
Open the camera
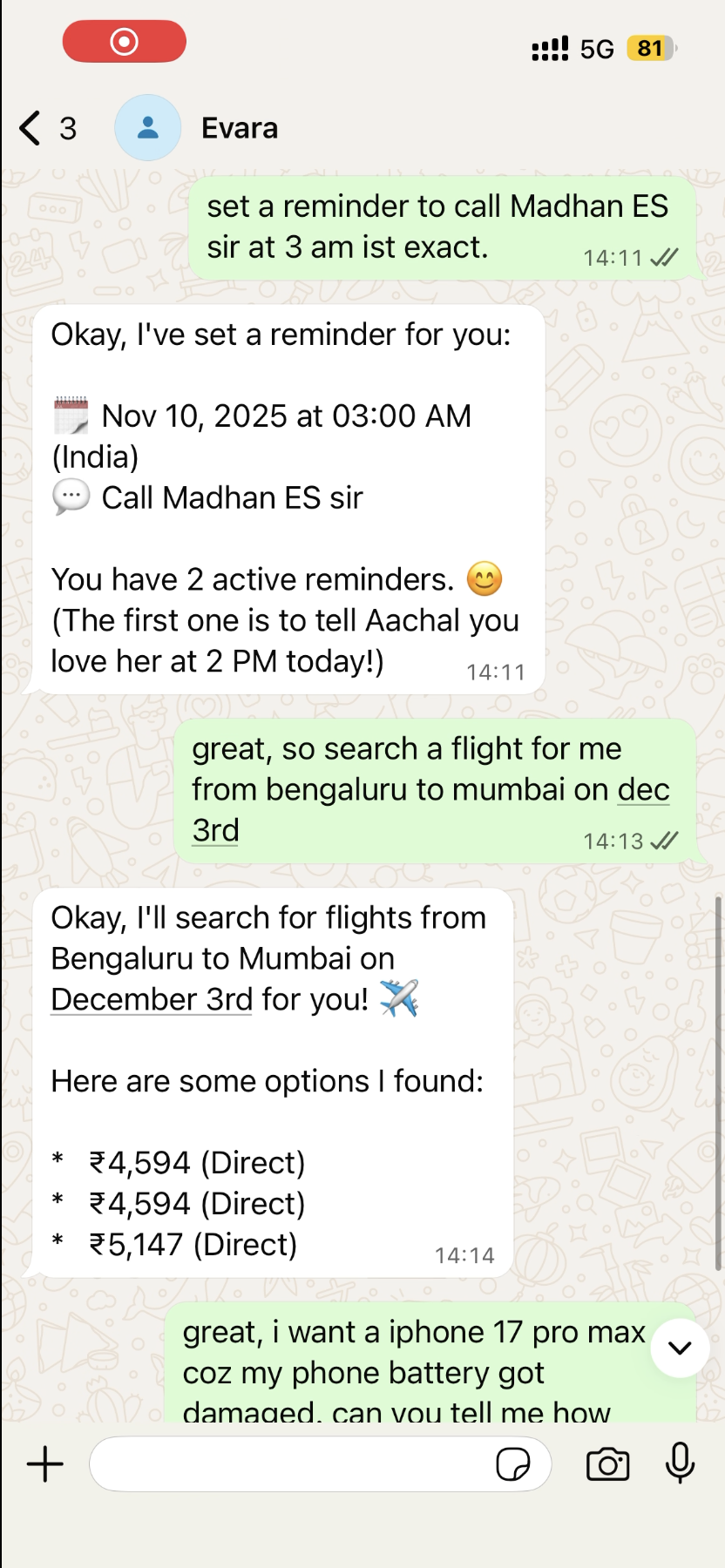608,1464
